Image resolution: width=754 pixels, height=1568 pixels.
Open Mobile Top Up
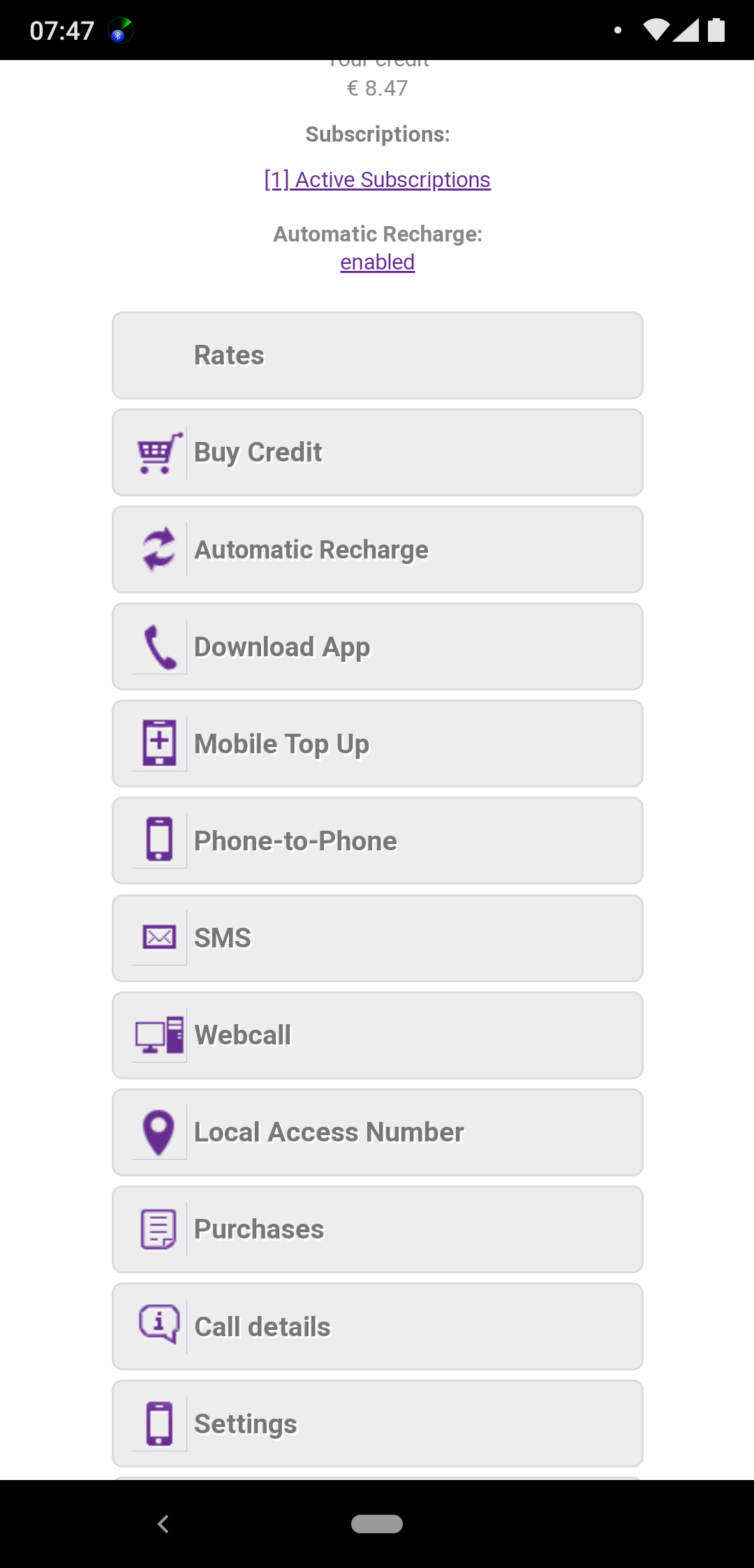click(x=377, y=744)
